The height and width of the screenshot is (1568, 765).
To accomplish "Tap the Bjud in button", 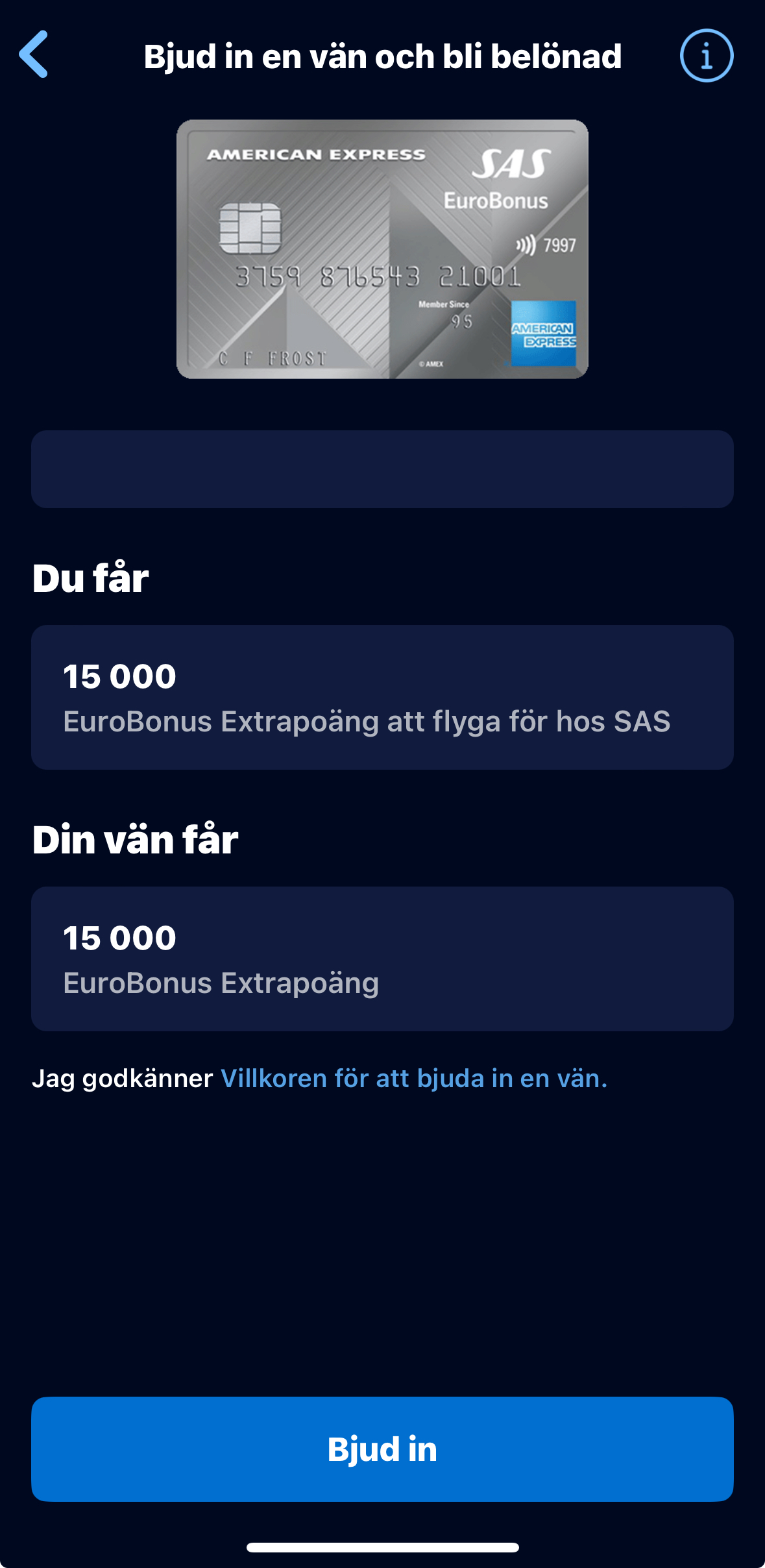I will click(x=382, y=1449).
